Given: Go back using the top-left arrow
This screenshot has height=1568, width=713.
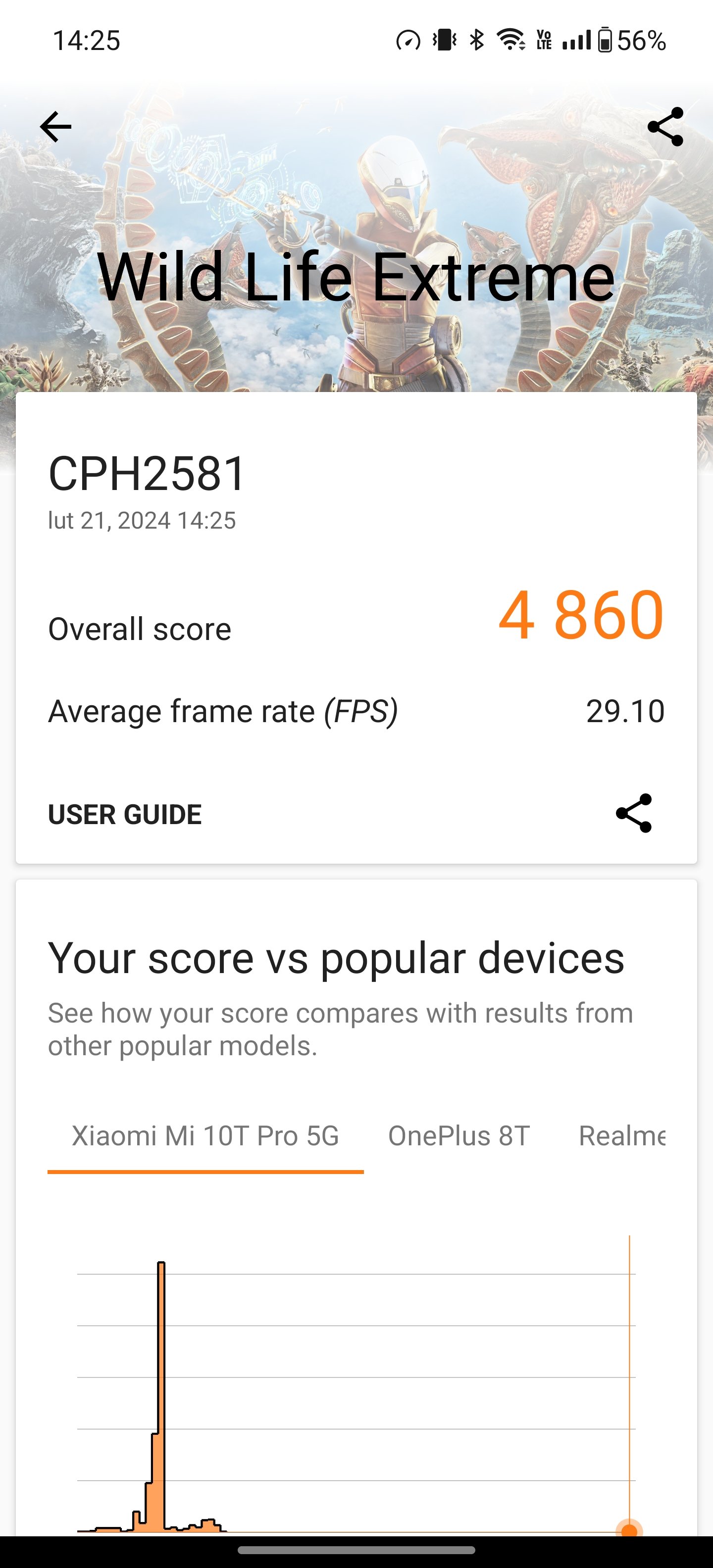Looking at the screenshot, I should coord(55,127).
